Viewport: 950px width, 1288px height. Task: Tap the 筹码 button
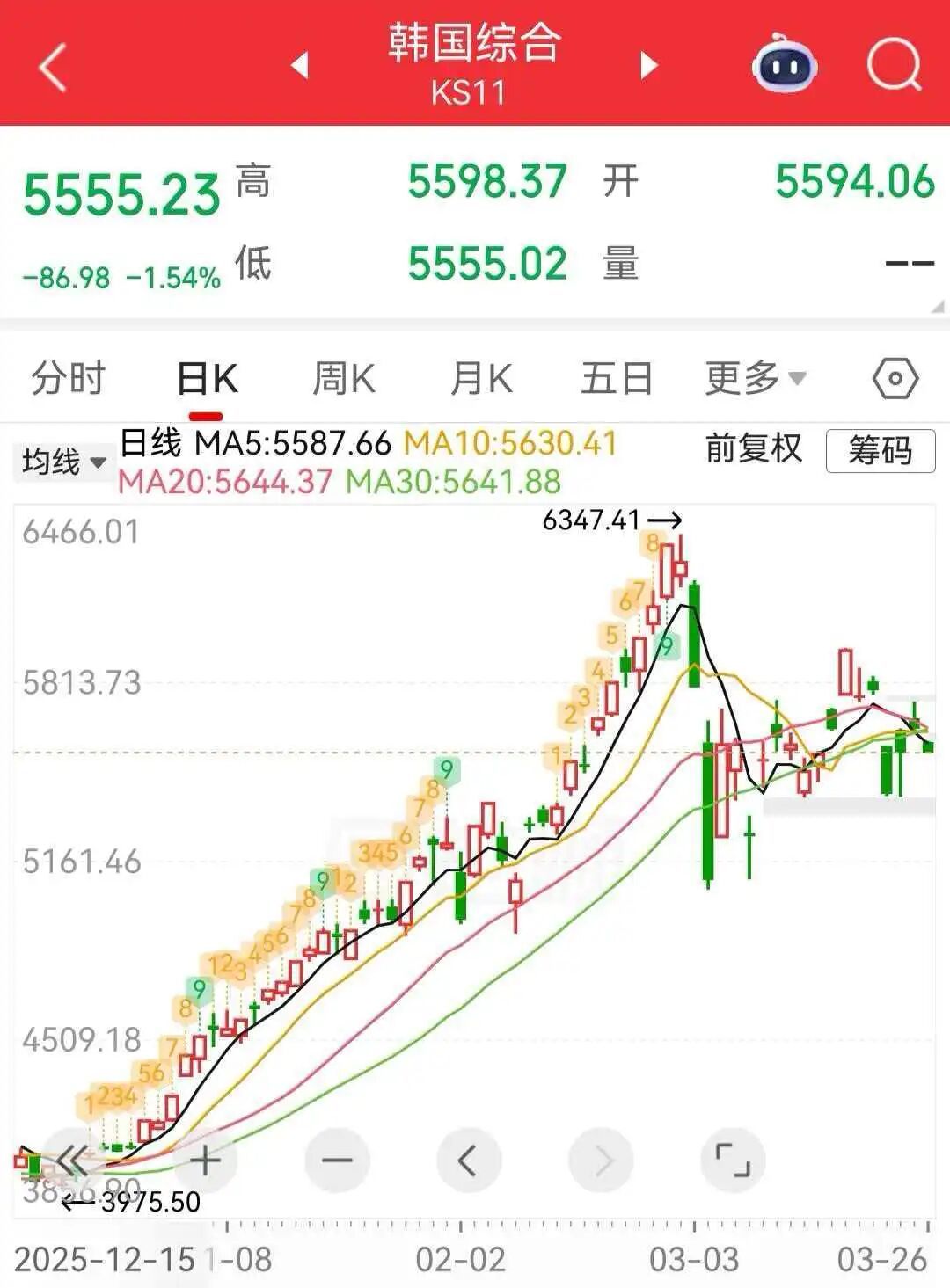[x=880, y=451]
